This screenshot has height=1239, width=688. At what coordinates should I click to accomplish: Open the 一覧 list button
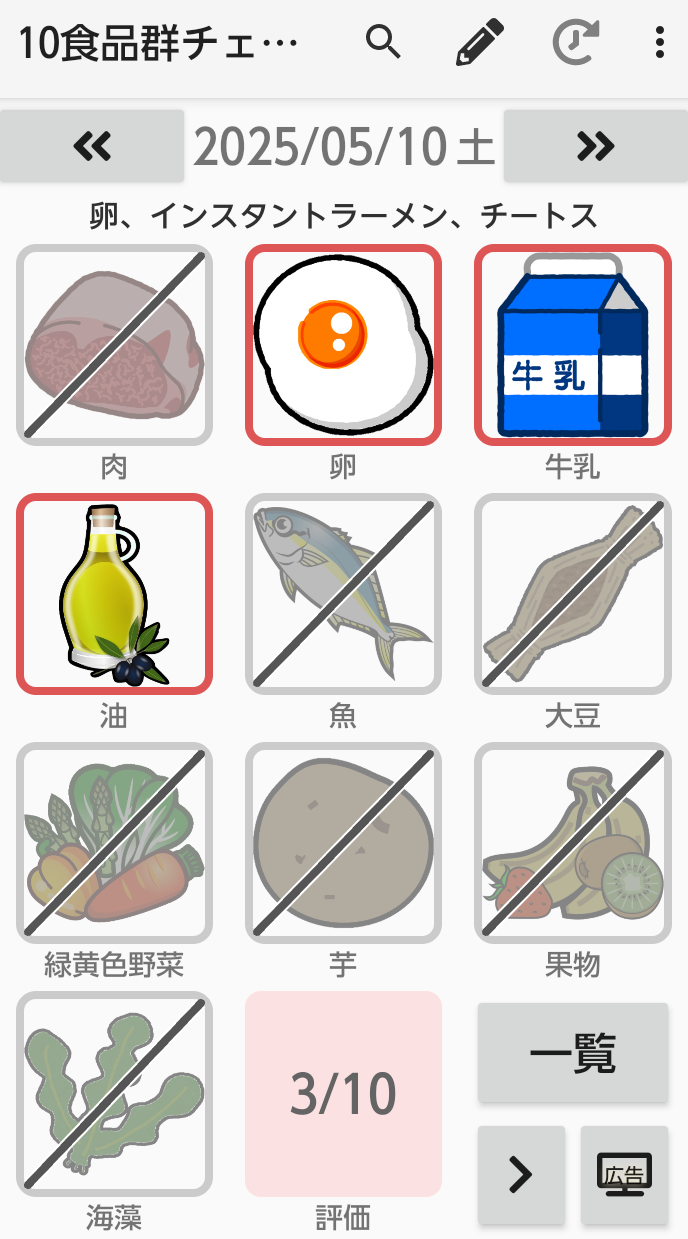coord(572,1053)
